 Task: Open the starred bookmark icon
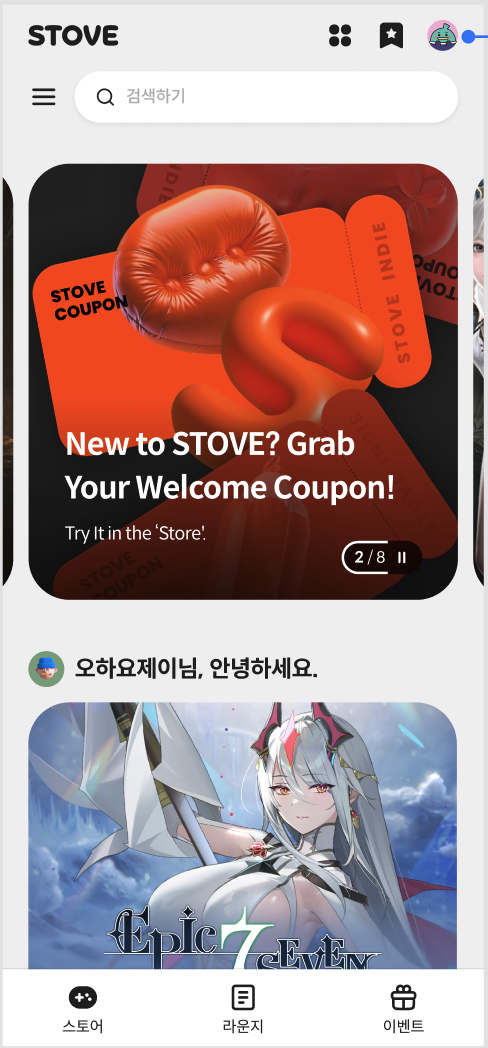pyautogui.click(x=391, y=35)
